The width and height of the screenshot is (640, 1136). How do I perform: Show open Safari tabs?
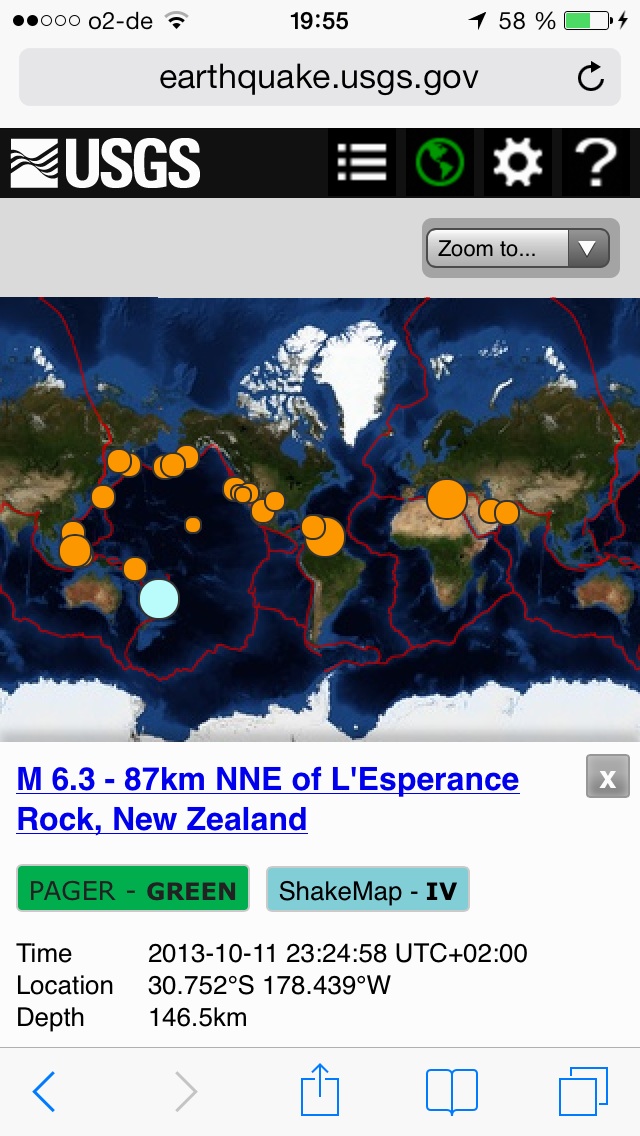pyautogui.click(x=583, y=1090)
